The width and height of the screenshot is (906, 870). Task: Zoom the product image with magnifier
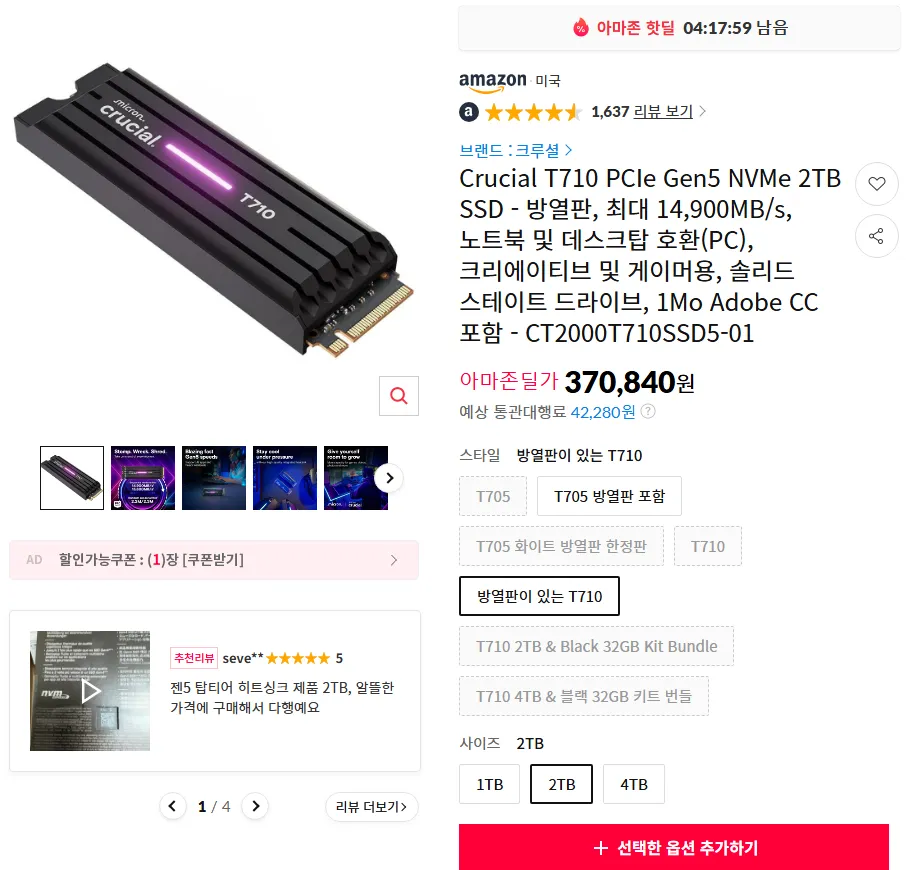[x=398, y=396]
